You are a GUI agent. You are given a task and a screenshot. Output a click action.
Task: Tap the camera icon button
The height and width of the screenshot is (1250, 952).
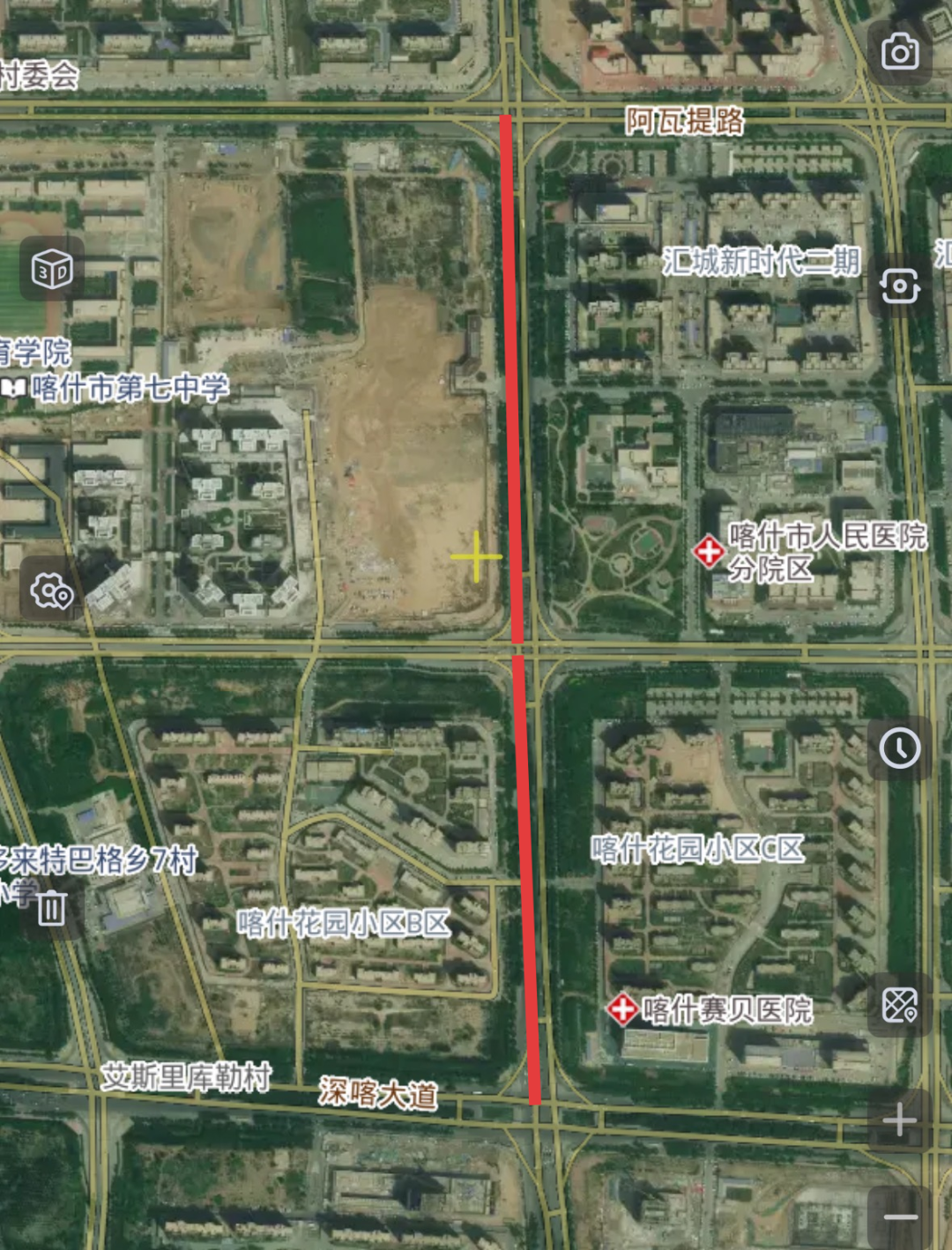900,53
